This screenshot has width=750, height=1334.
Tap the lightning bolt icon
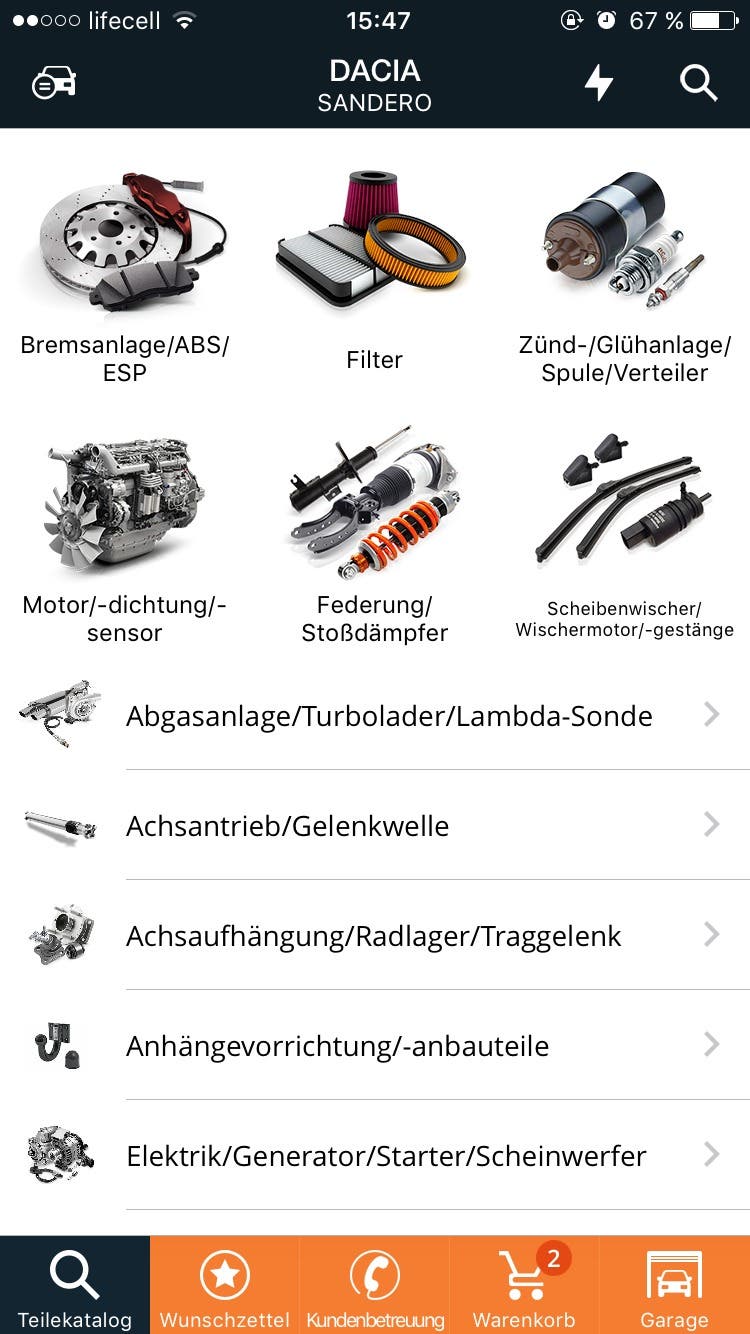point(598,84)
